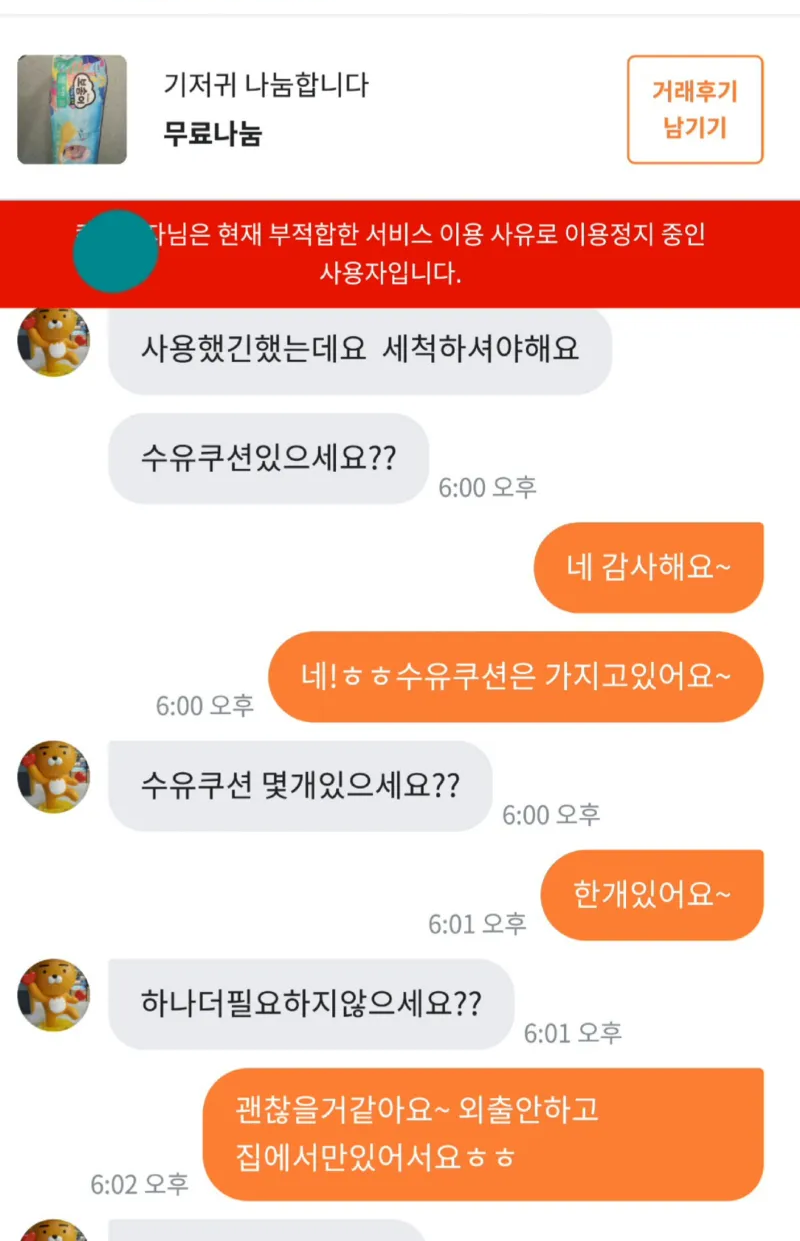Open profile avatar beside 수유쿠션 몇개있으세요 message
800x1241 pixels.
54,777
